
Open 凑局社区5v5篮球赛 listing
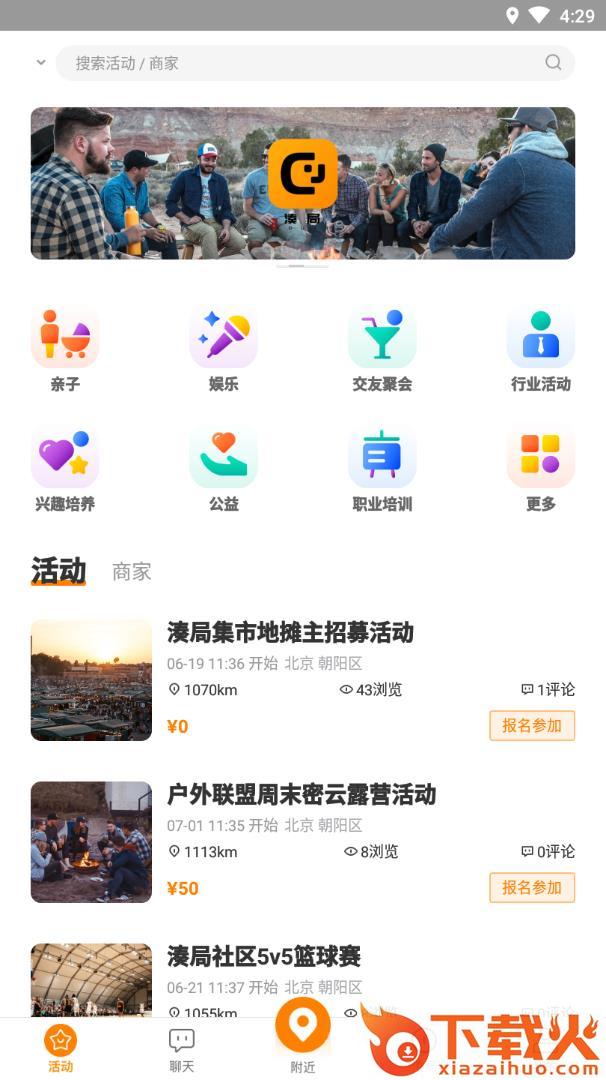pos(263,956)
